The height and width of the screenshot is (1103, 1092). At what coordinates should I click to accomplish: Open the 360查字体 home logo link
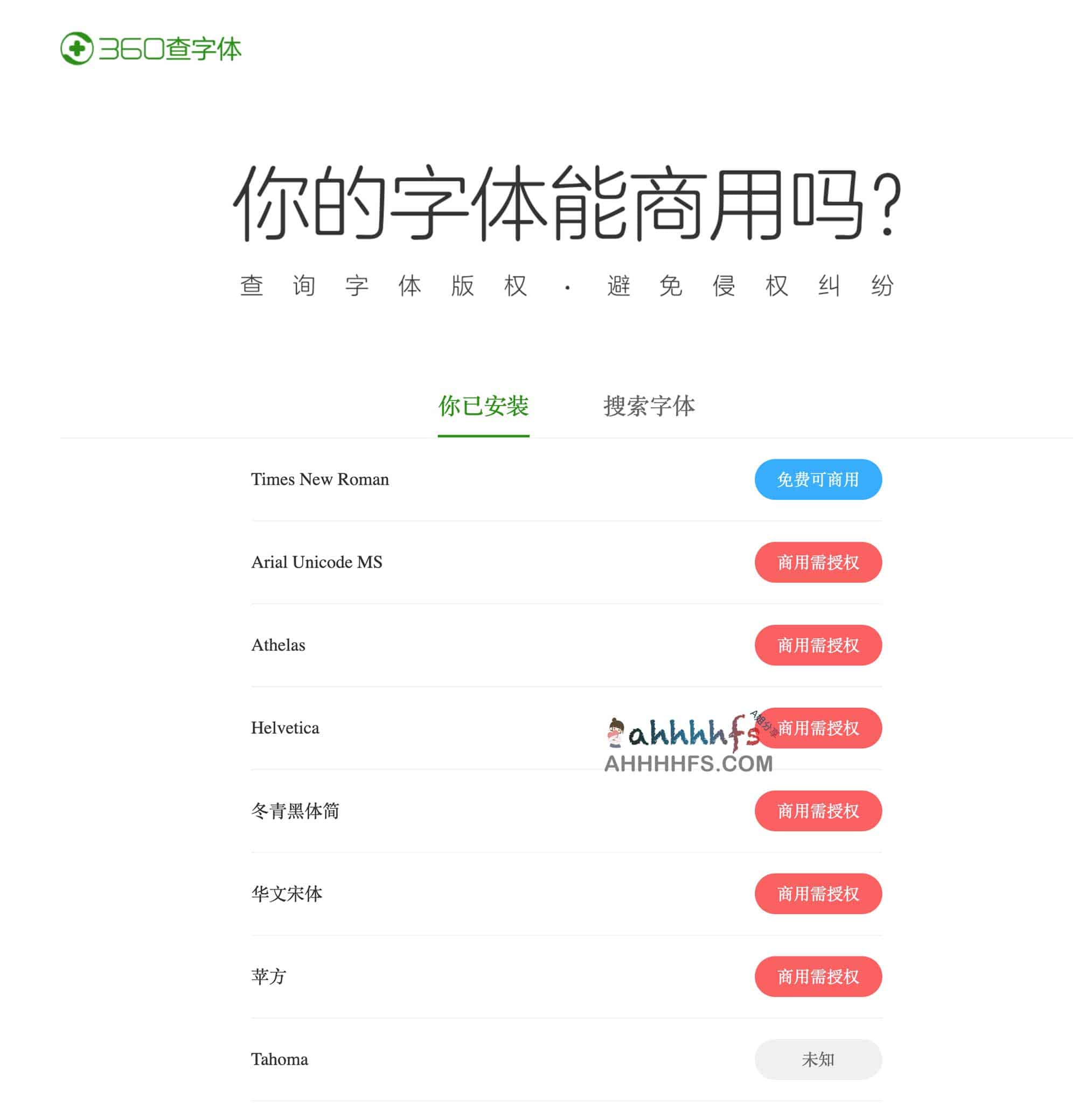151,48
